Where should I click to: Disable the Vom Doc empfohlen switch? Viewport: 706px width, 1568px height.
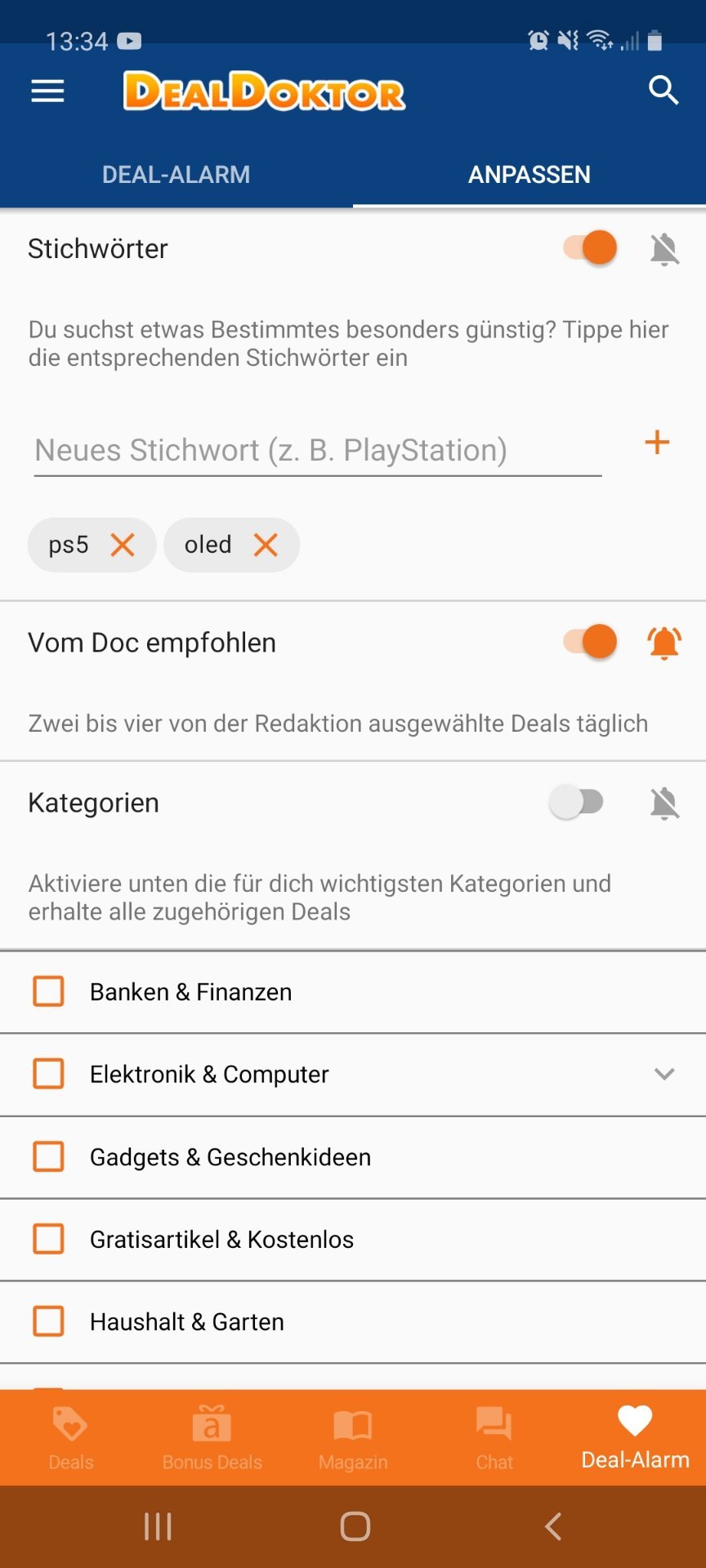pyautogui.click(x=590, y=642)
